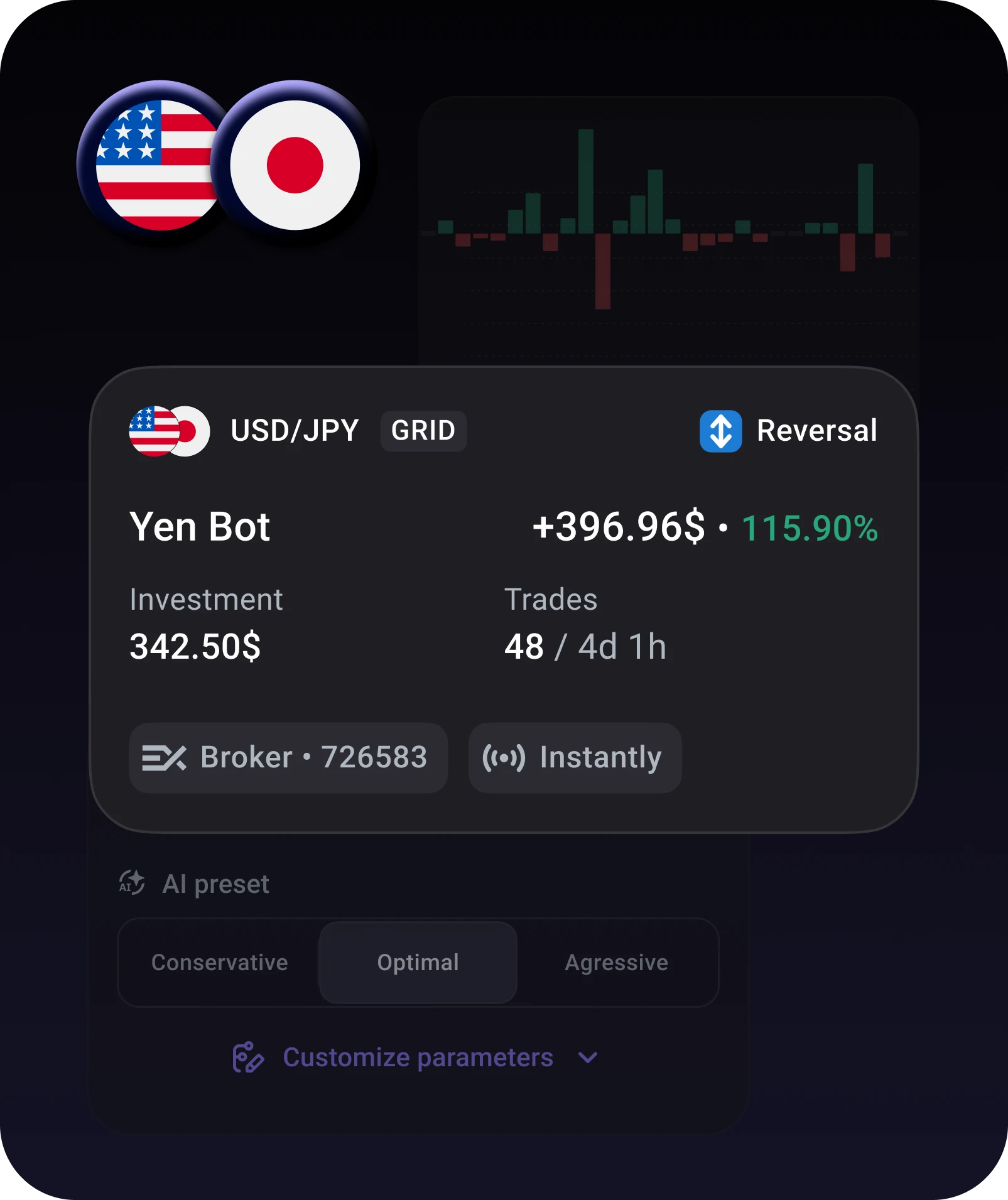Click the AI preset sparkle icon
The height and width of the screenshot is (1200, 1008).
131,883
